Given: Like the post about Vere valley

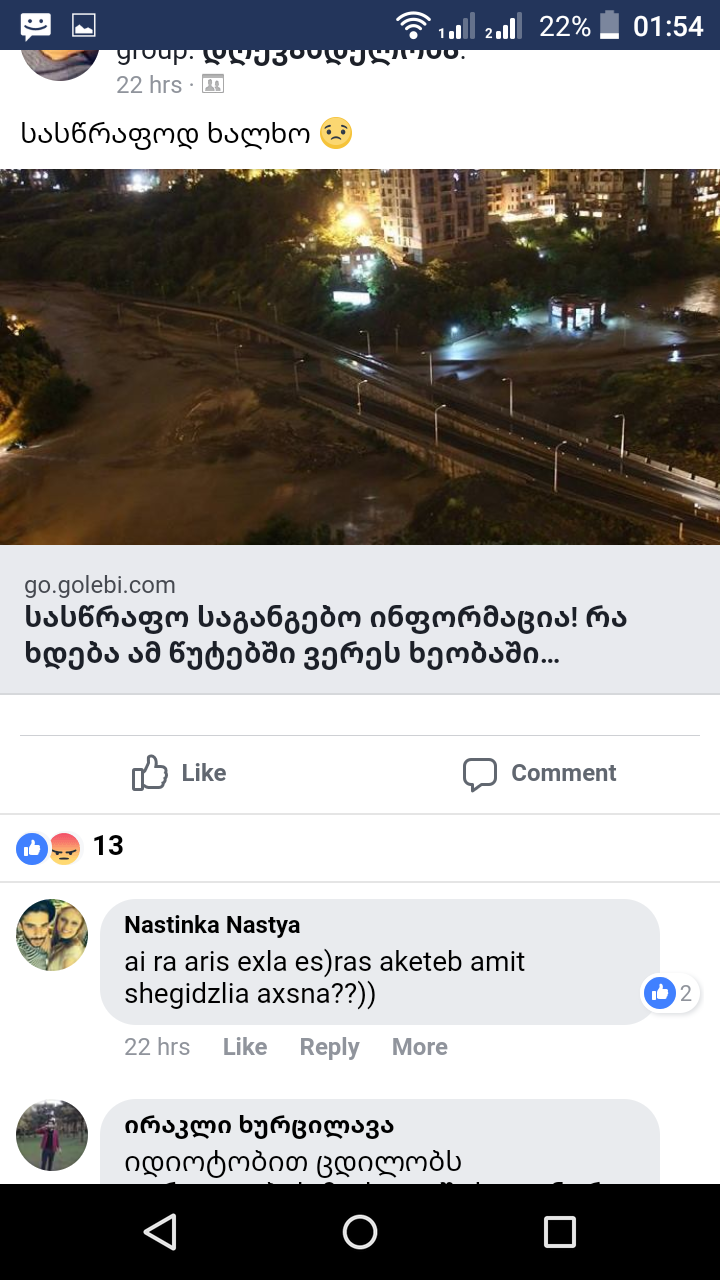Looking at the screenshot, I should point(180,773).
